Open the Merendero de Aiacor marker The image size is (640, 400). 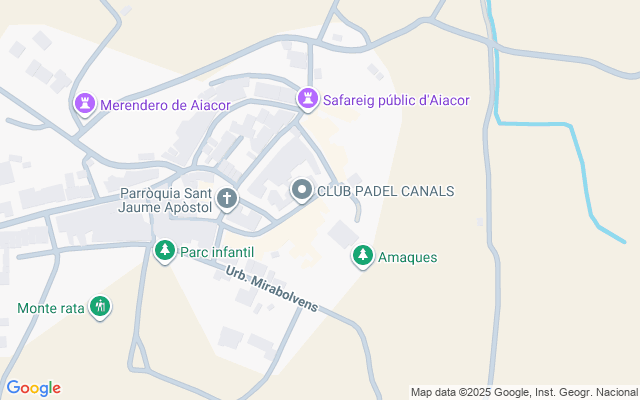[86, 104]
